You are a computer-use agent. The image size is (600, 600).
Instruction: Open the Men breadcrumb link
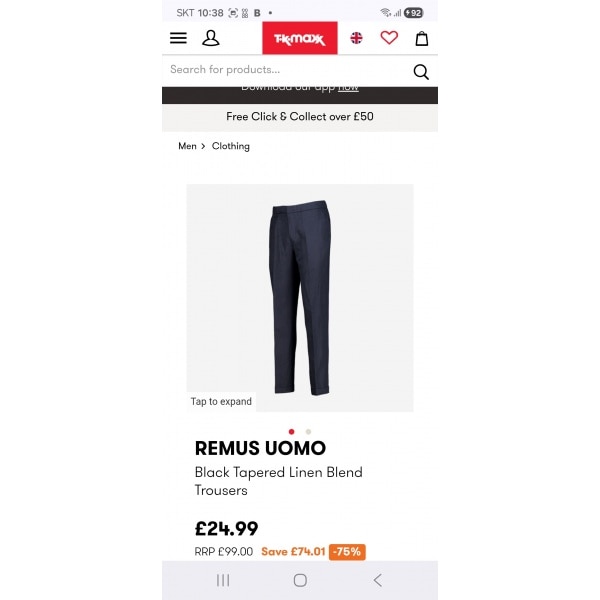tap(187, 146)
